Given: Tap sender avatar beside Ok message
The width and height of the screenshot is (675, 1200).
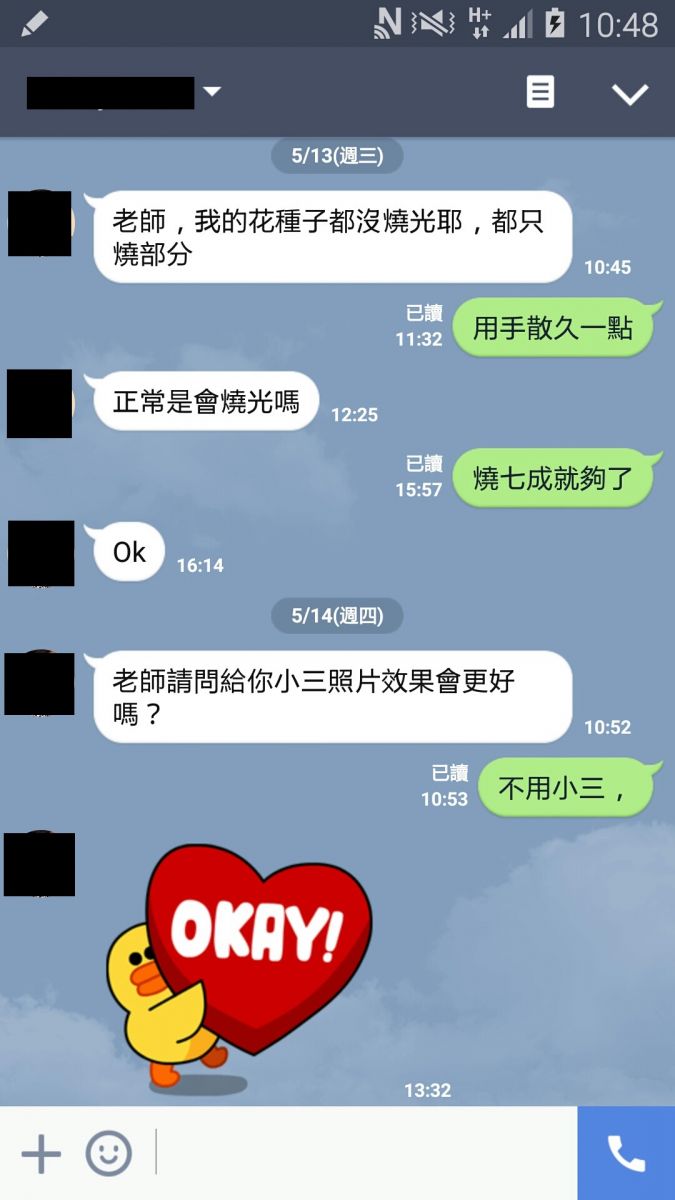Looking at the screenshot, I should point(40,553).
